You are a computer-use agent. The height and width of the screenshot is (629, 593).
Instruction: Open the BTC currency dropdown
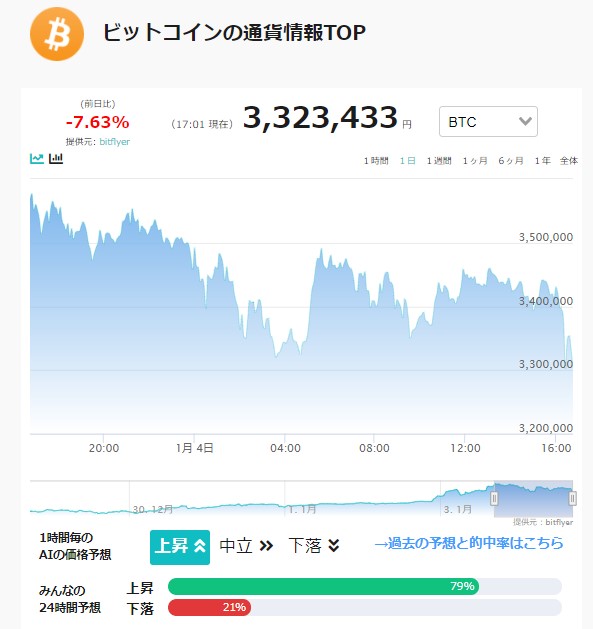(488, 122)
